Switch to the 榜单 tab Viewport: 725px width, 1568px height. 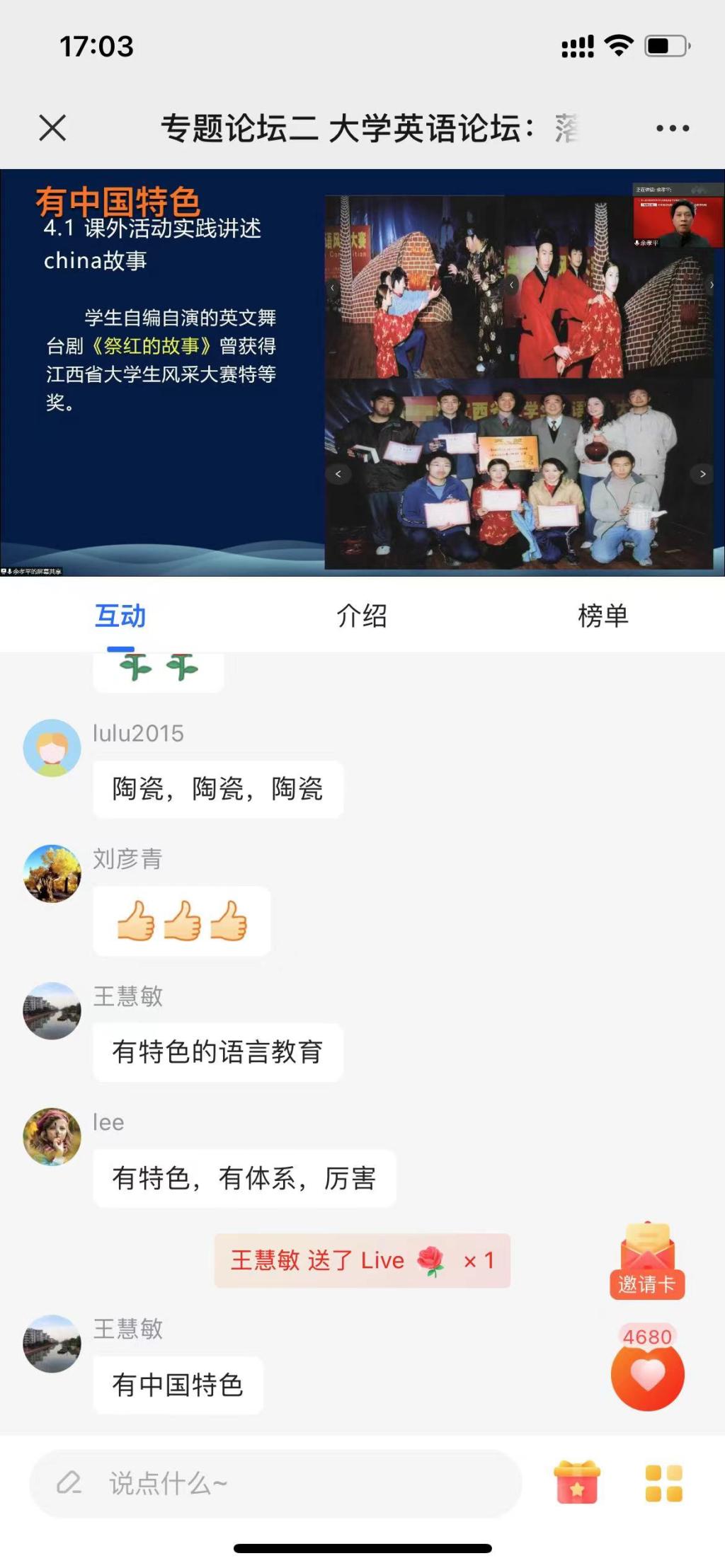pyautogui.click(x=603, y=616)
